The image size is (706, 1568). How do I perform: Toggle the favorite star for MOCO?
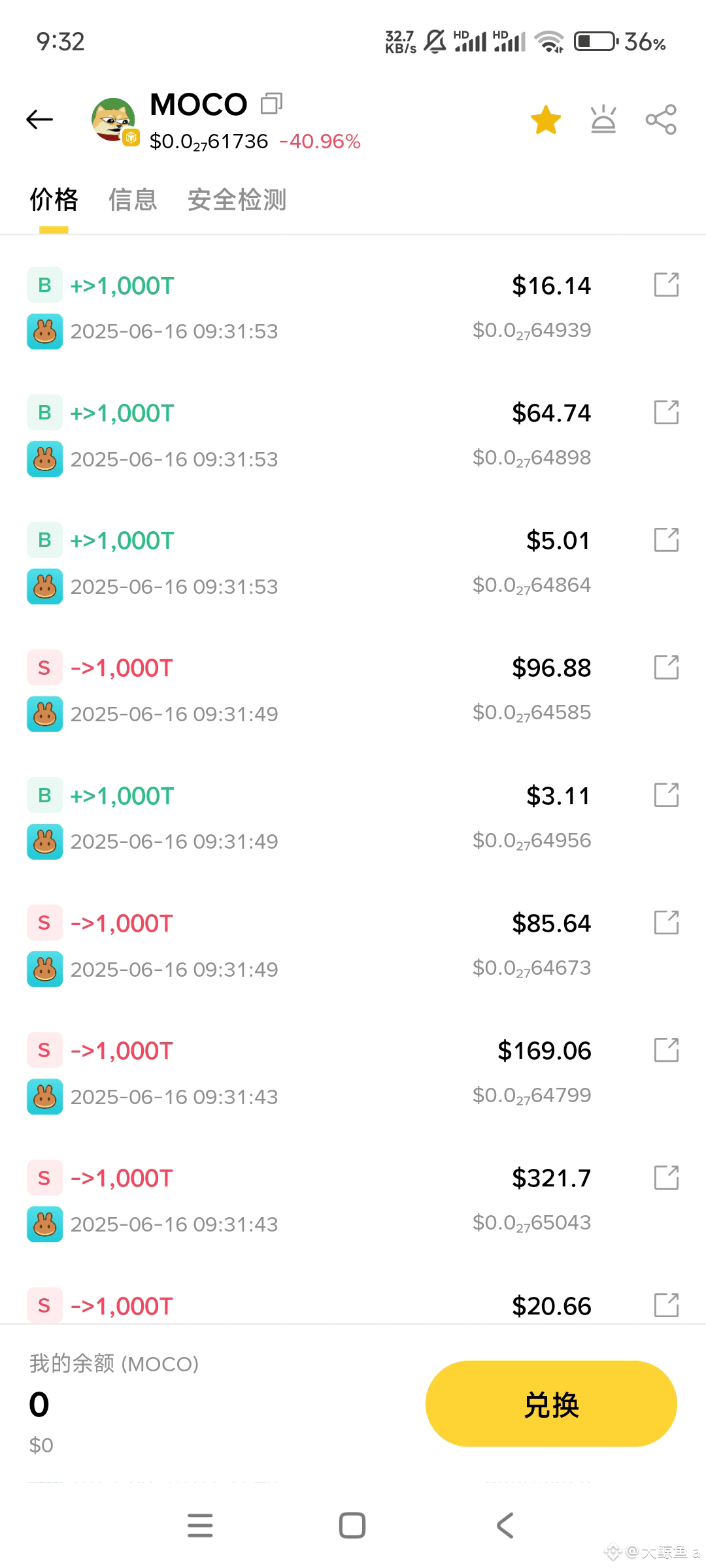(545, 119)
